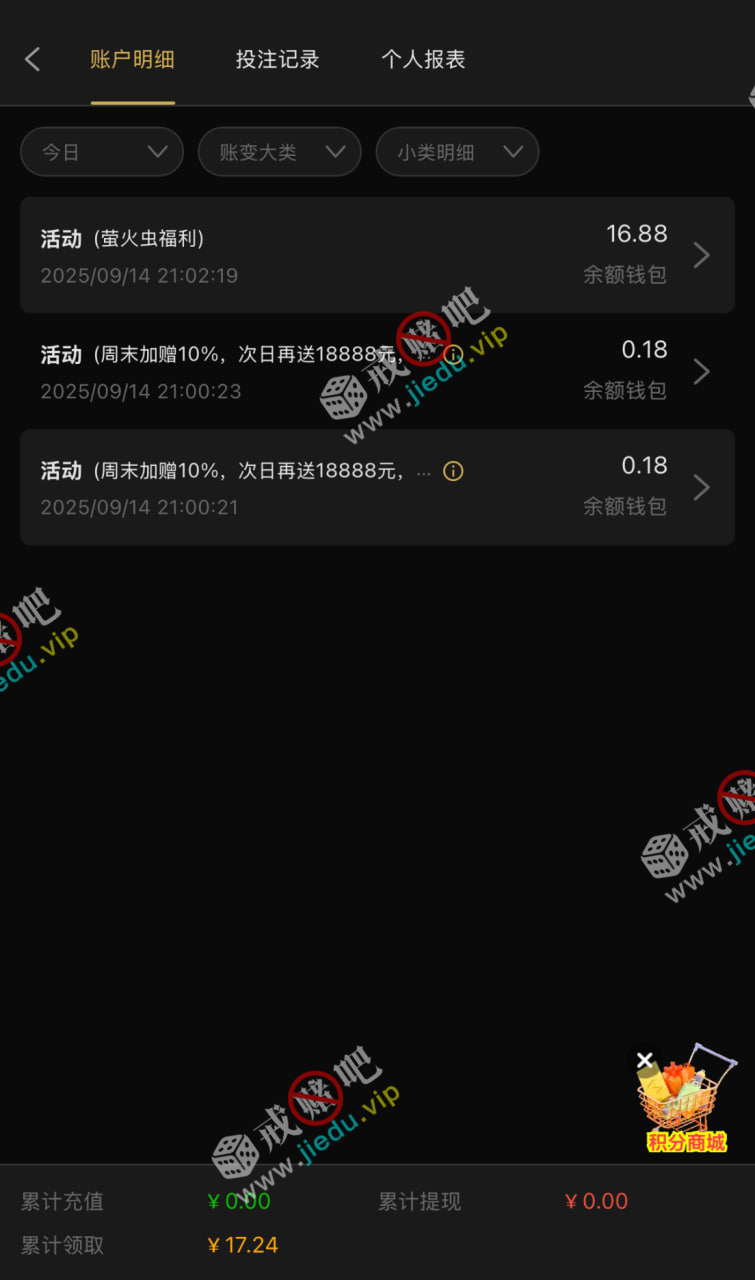Dismiss the 积分商城 floating icon
The image size is (755, 1280).
(x=645, y=1060)
